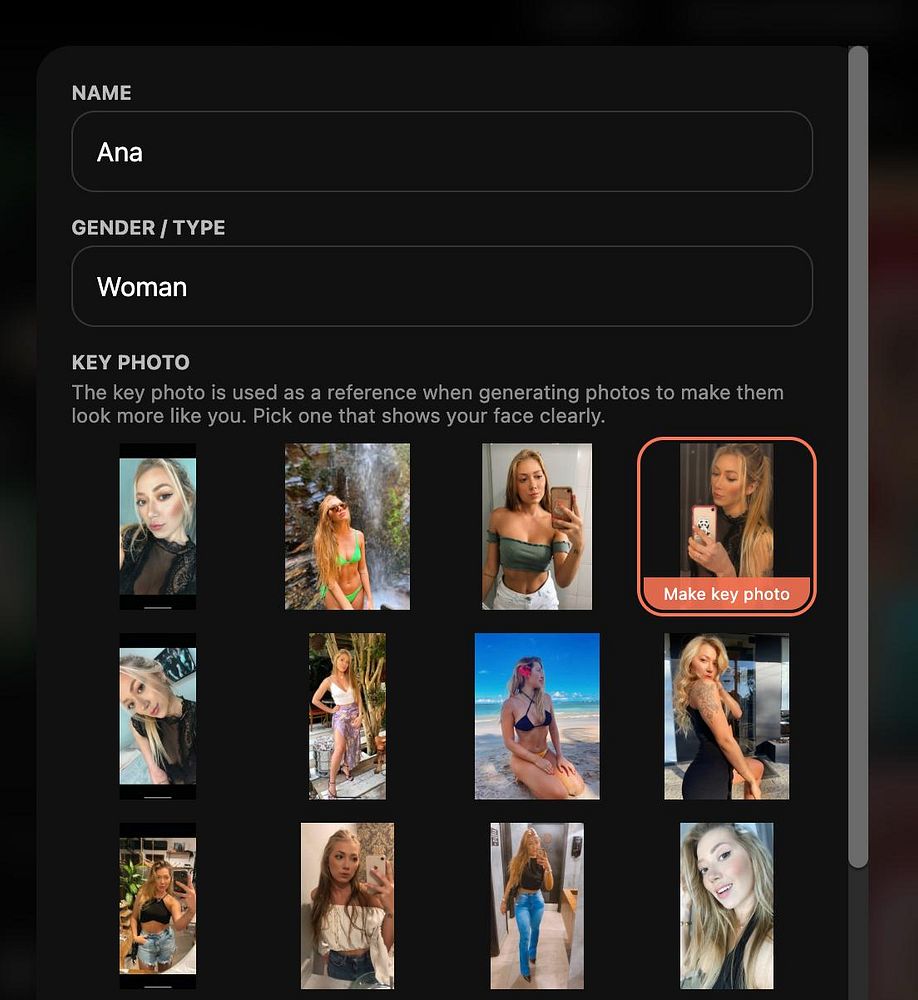Viewport: 918px width, 1000px height.
Task: Choose the black dress photo showing arm tattoo
Action: point(727,716)
